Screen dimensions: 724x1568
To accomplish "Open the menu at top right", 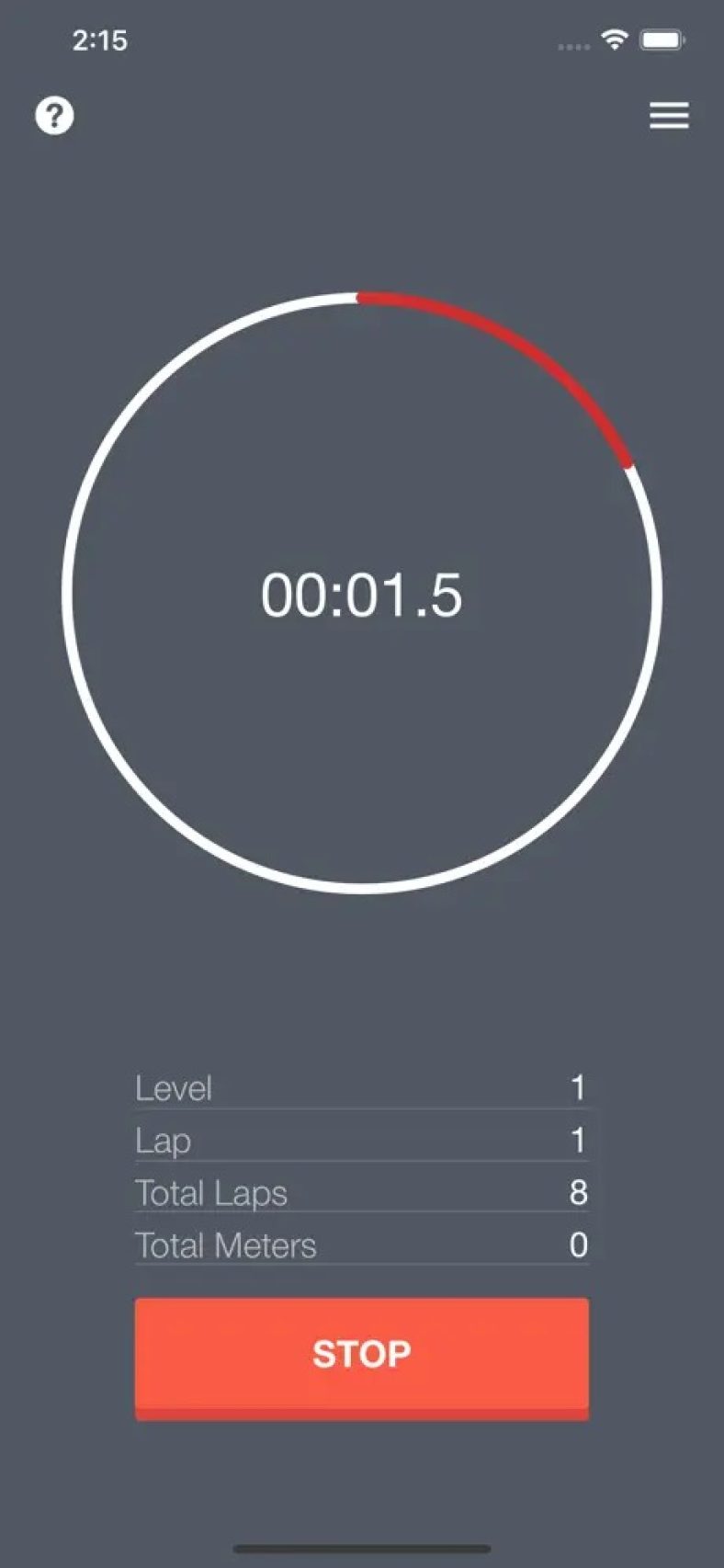I will point(669,116).
